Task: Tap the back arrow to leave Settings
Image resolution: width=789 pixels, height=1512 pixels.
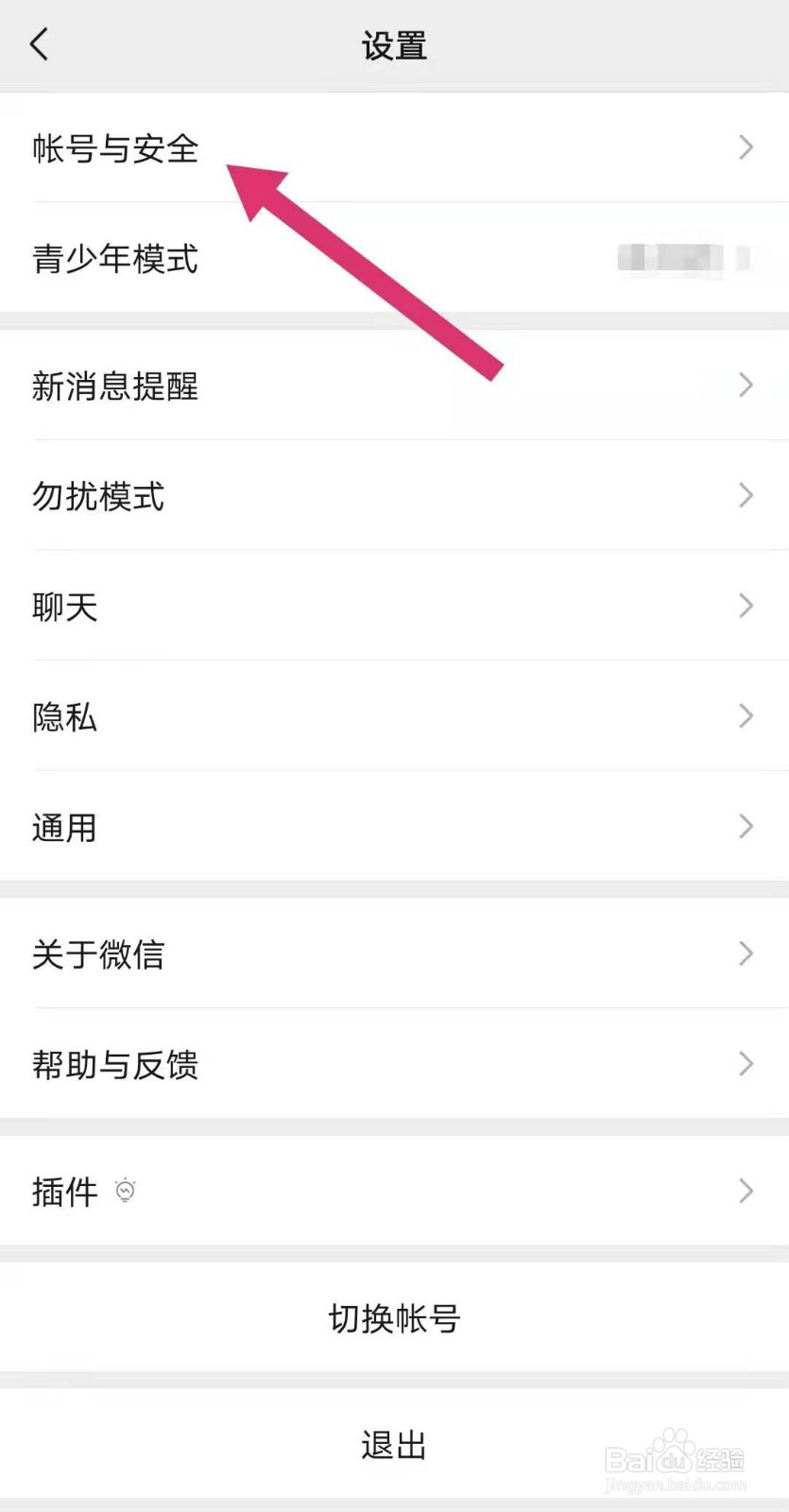Action: coord(38,43)
